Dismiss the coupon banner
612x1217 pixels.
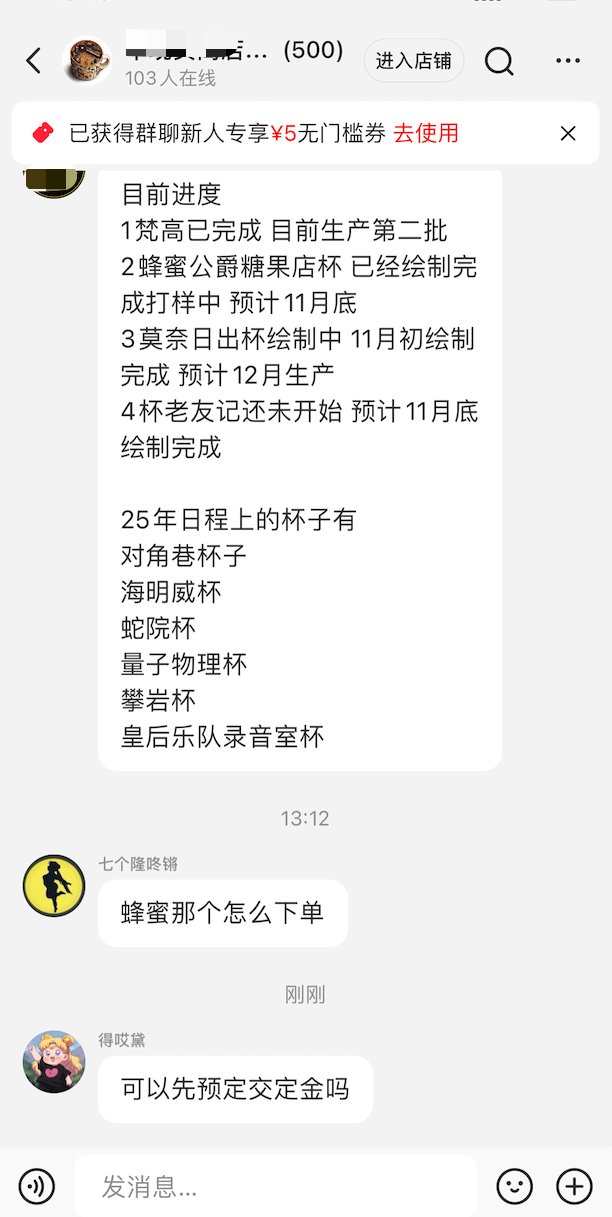click(x=568, y=133)
